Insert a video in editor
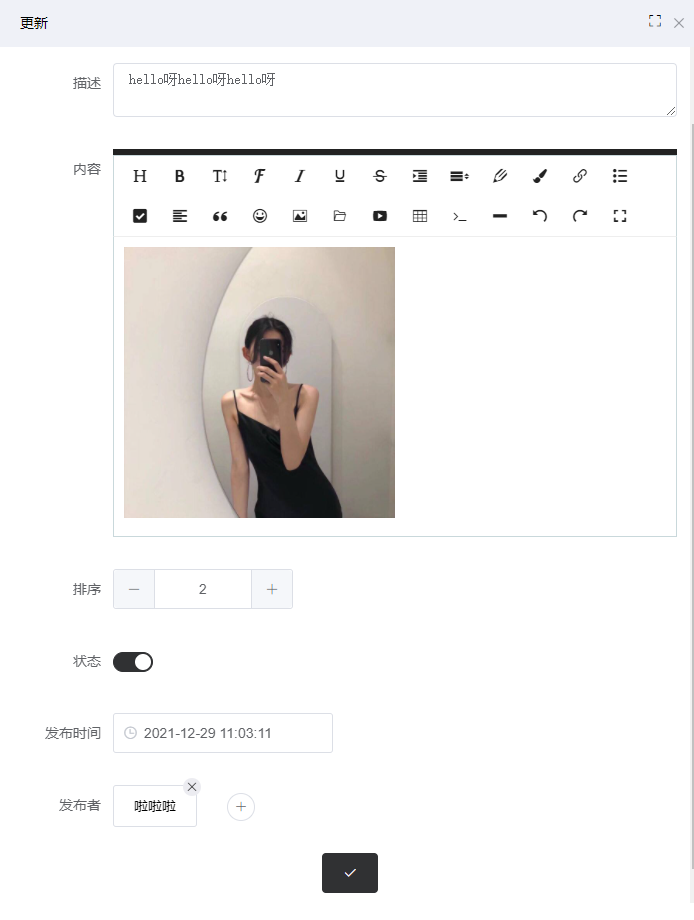 tap(380, 216)
